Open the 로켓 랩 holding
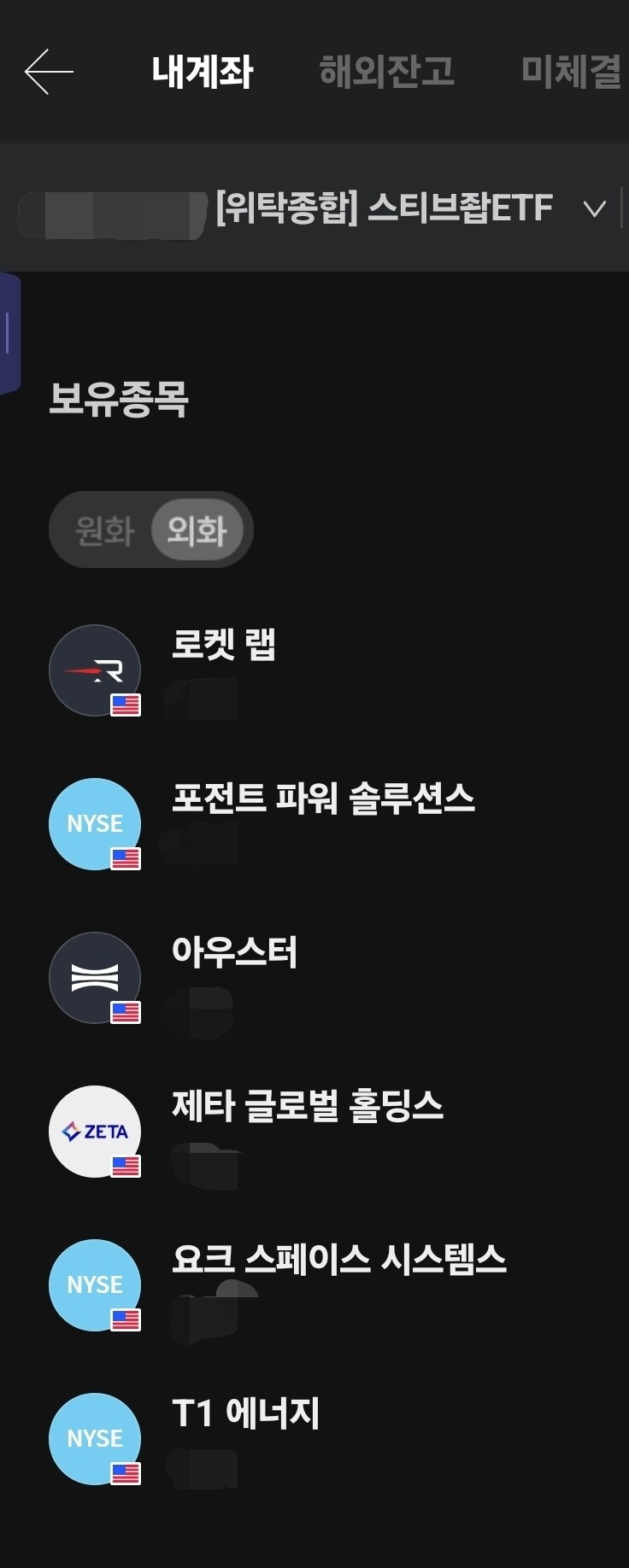The image size is (629, 1568). coord(314,671)
